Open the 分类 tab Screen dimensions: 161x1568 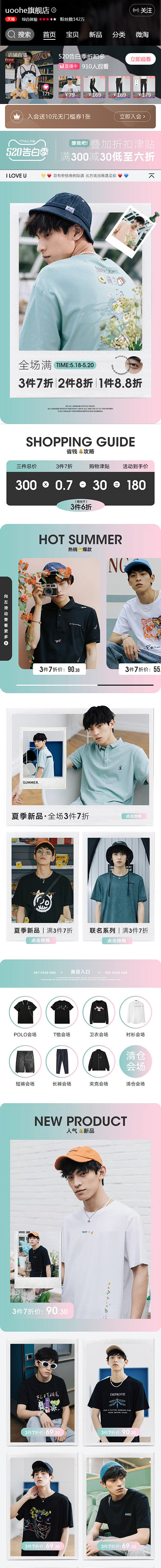click(119, 35)
